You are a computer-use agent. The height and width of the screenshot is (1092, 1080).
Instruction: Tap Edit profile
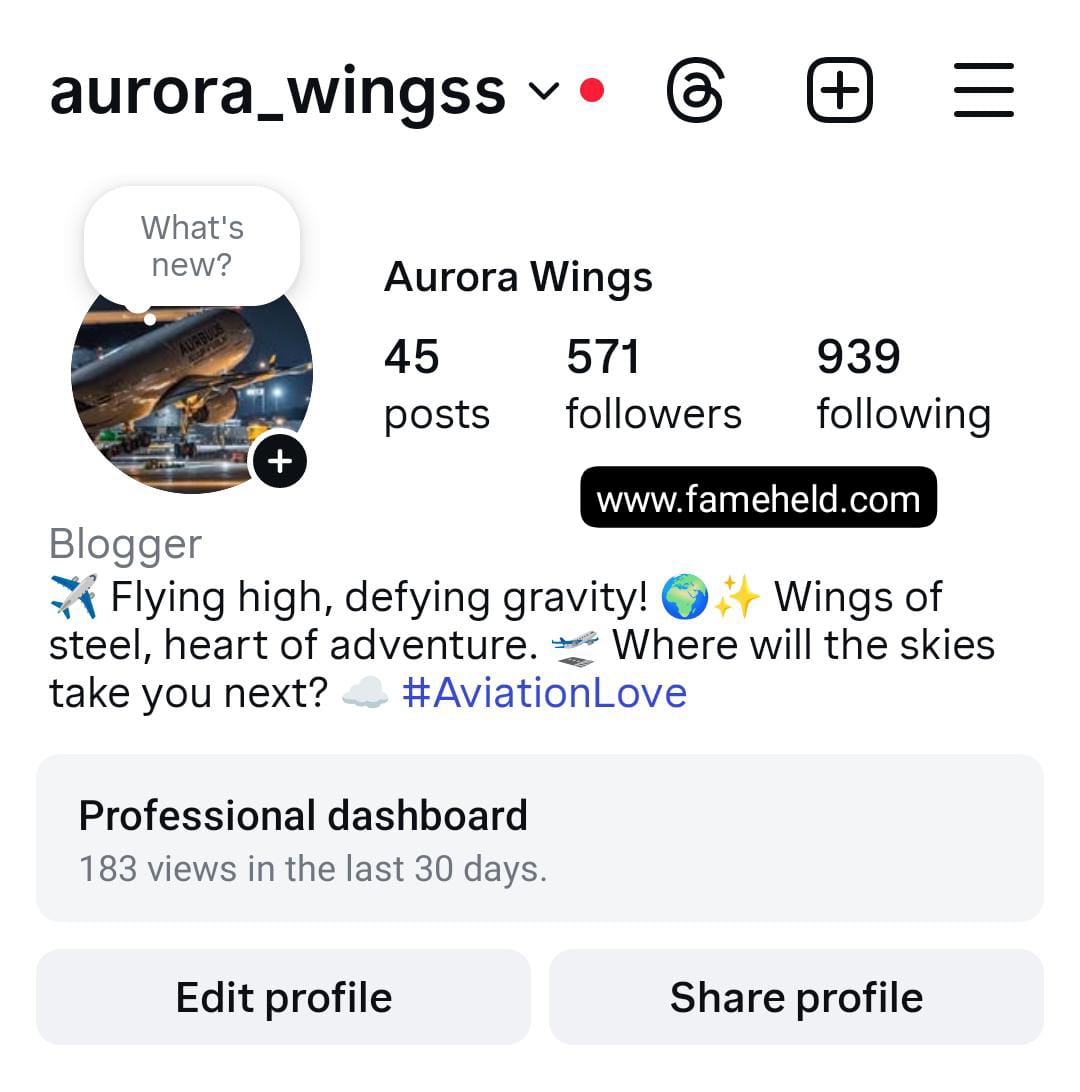pos(284,997)
